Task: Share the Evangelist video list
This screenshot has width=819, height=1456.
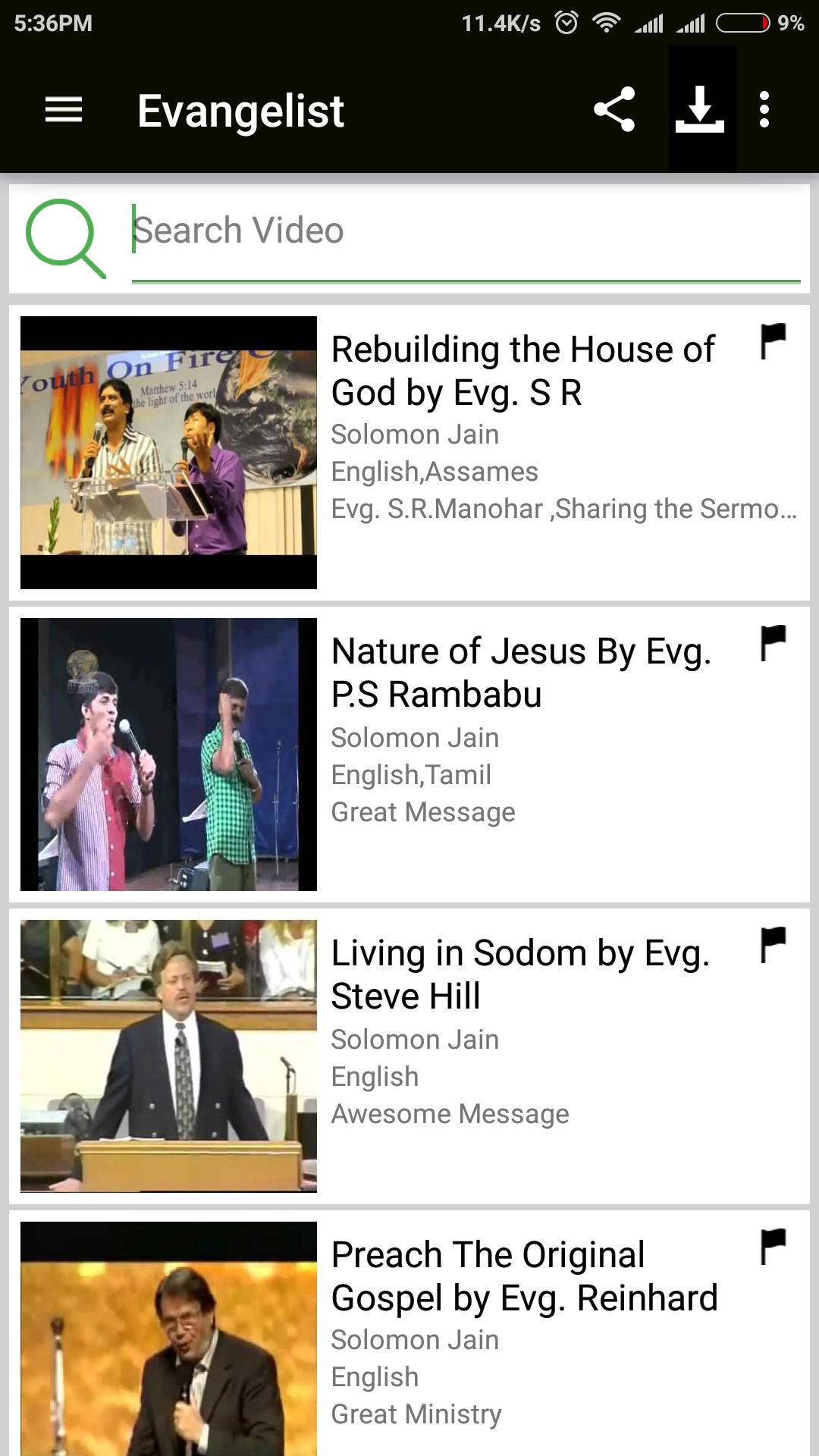Action: click(x=614, y=110)
